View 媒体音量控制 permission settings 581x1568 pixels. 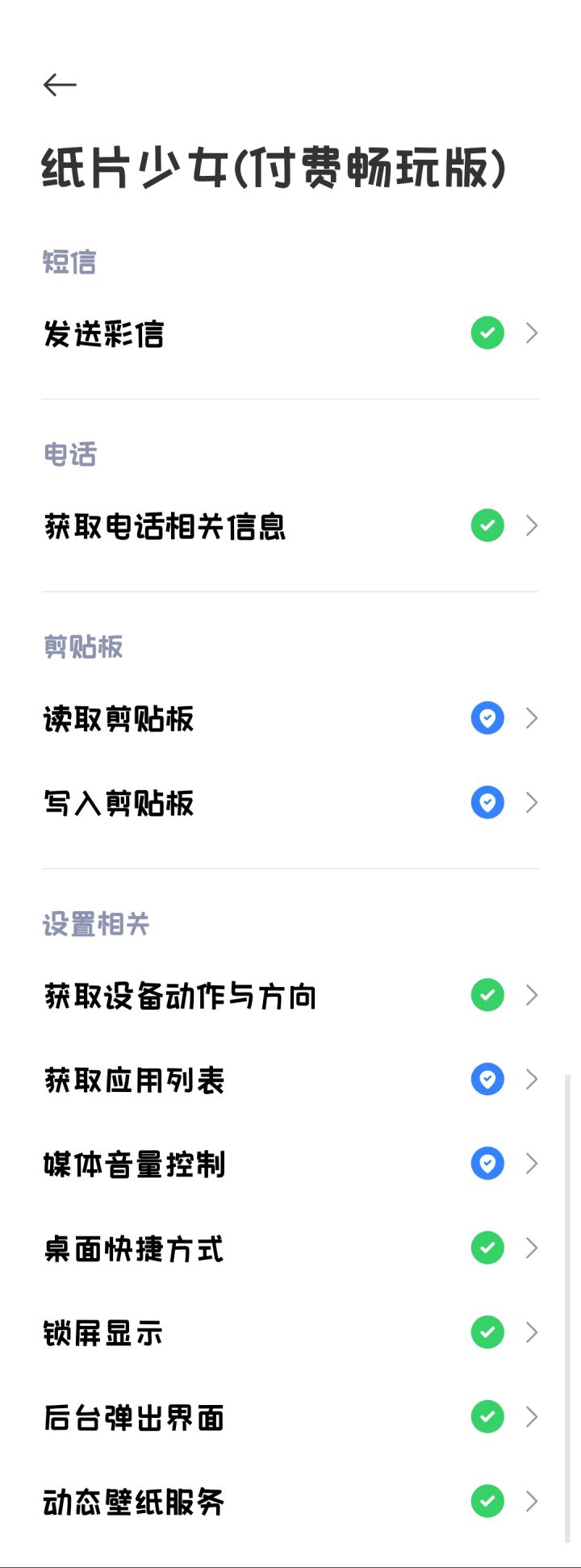(290, 1164)
